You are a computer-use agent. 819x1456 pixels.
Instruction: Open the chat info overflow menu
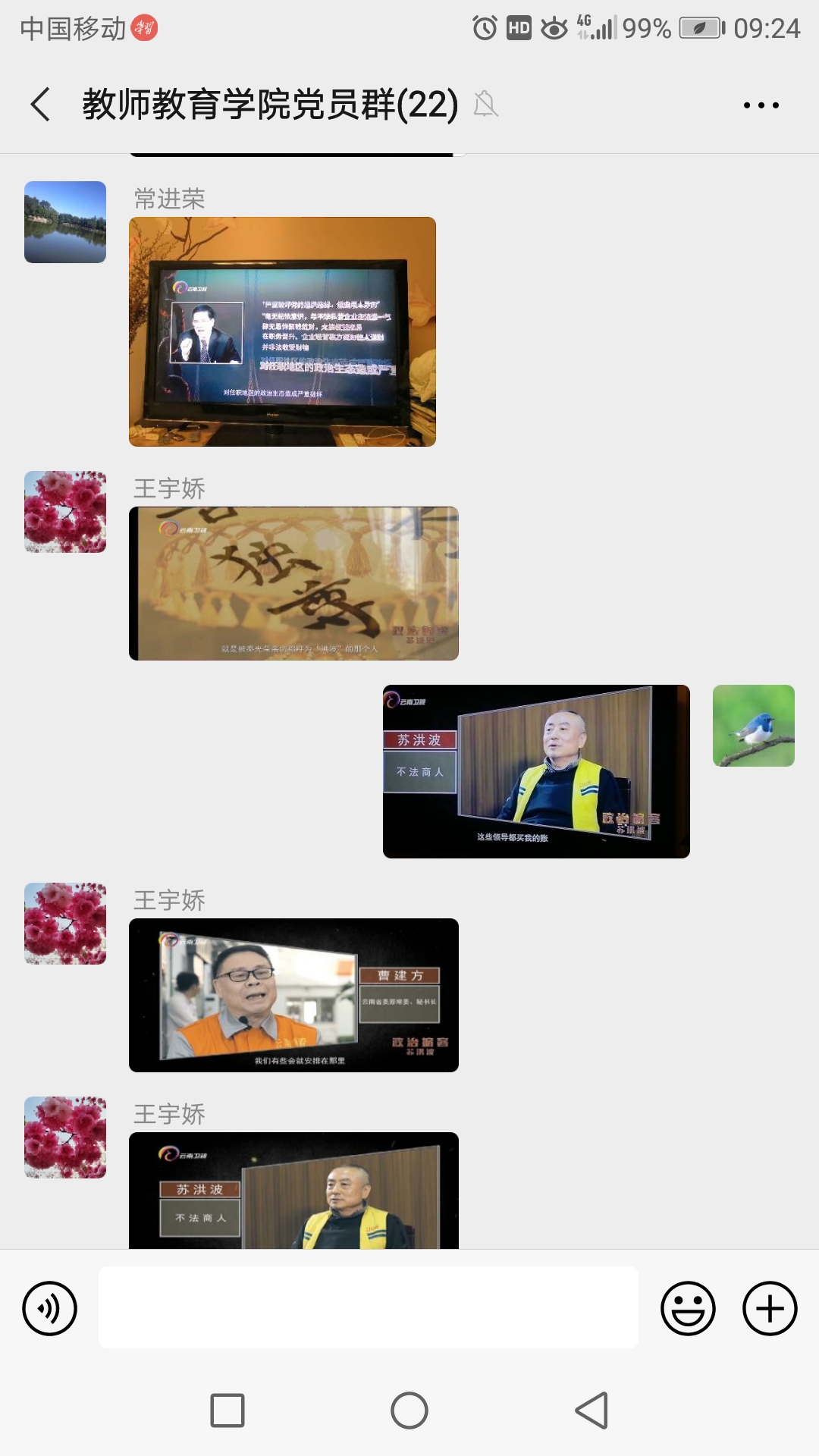pyautogui.click(x=761, y=105)
